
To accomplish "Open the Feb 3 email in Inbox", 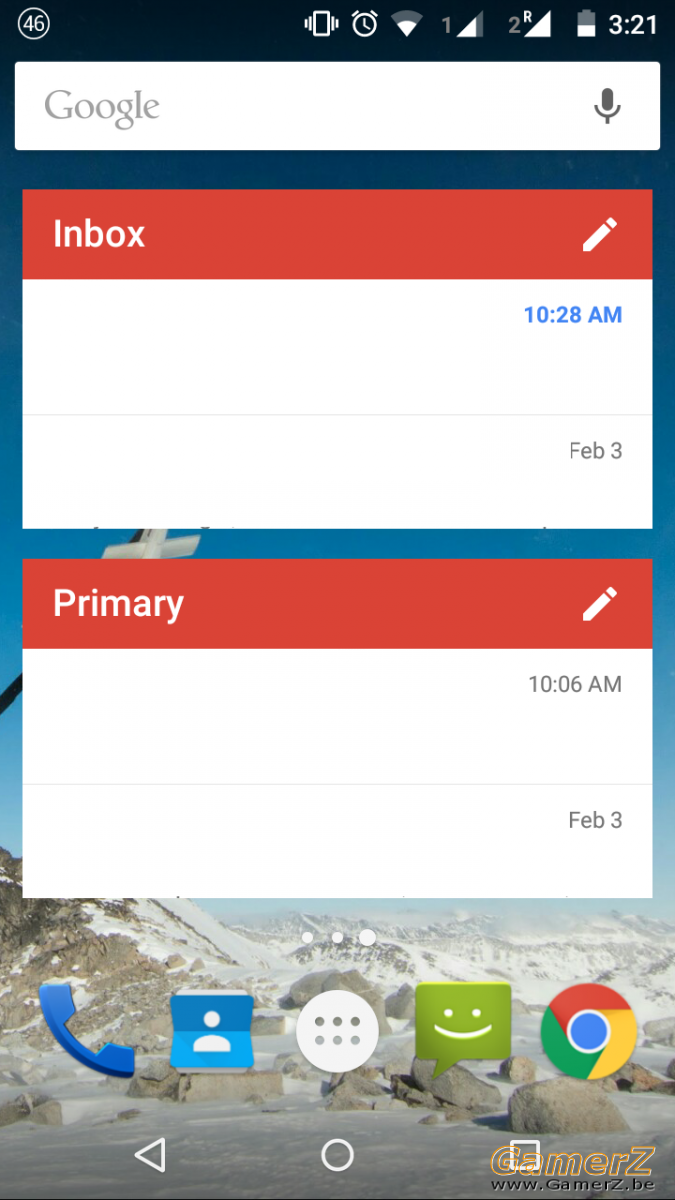I will click(x=337, y=472).
